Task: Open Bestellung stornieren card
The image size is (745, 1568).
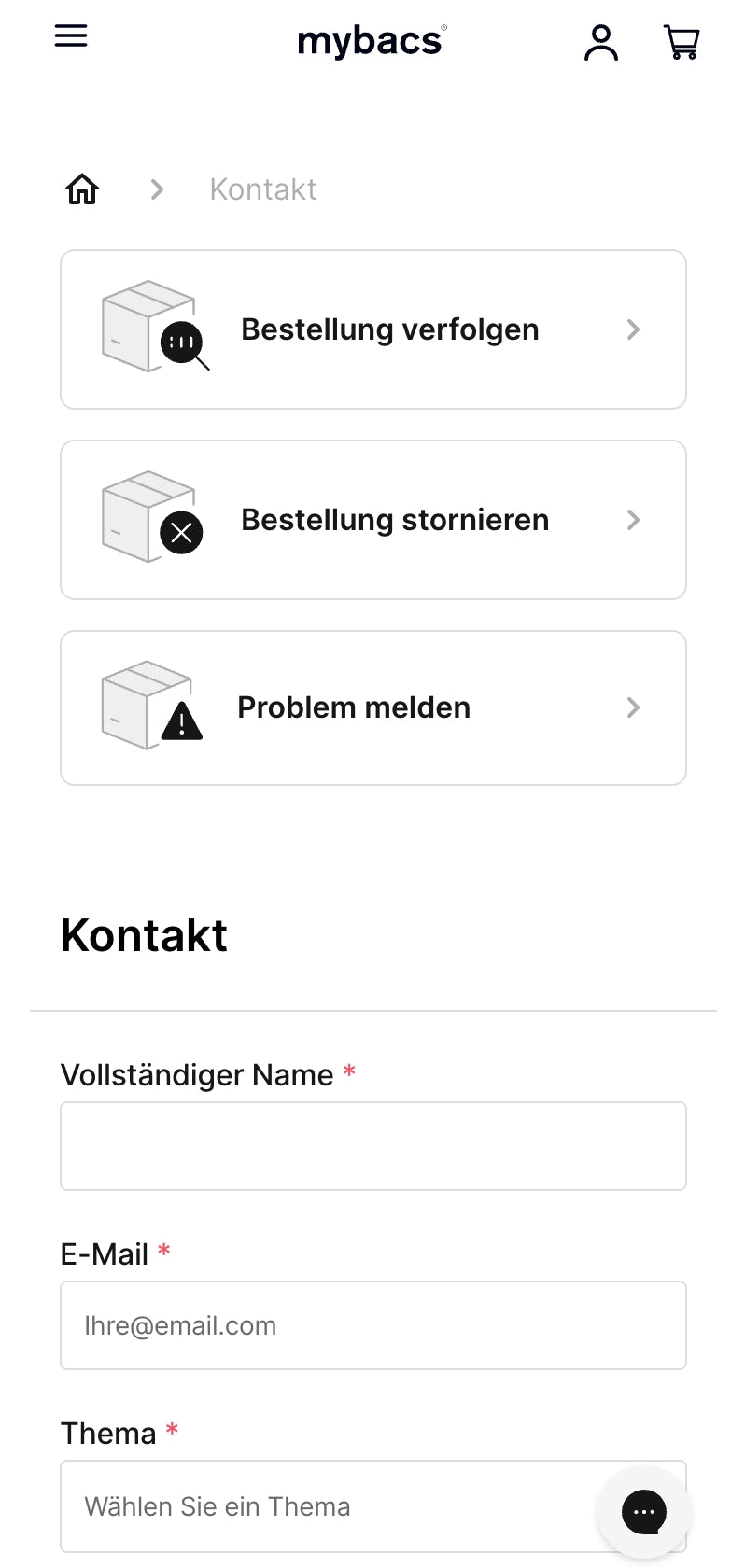Action: (373, 520)
